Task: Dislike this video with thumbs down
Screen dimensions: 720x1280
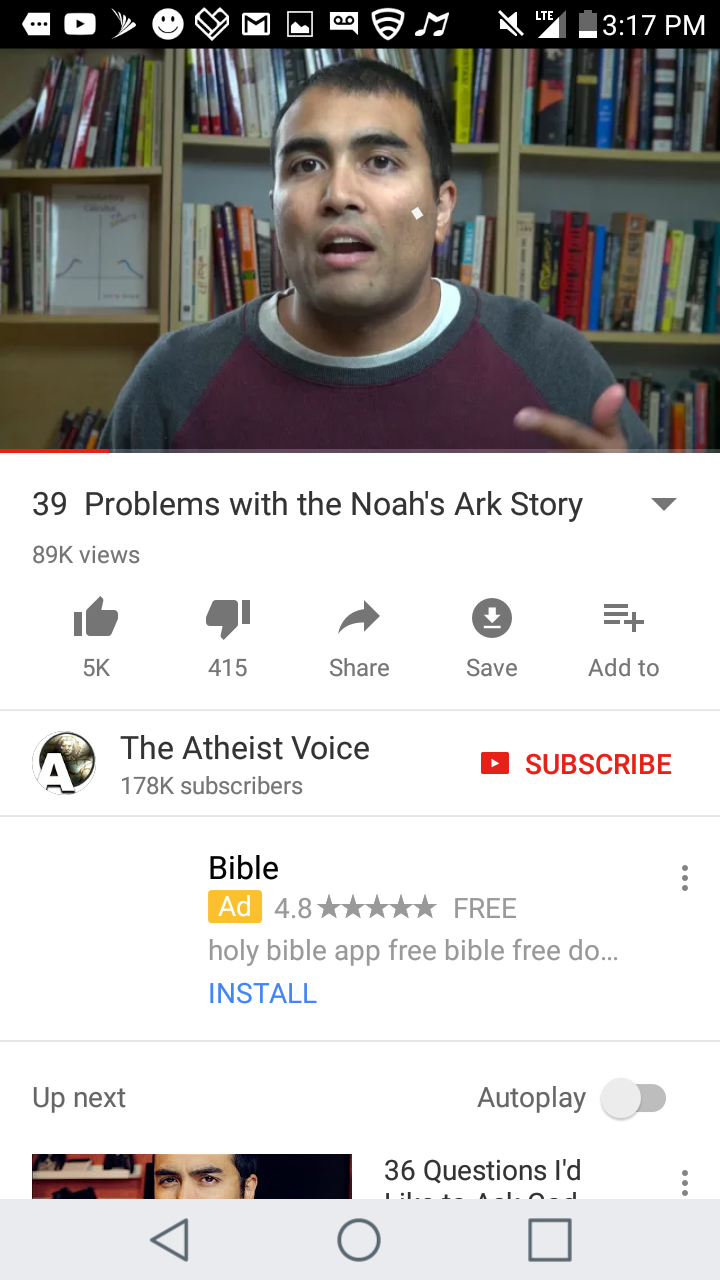Action: coord(228,620)
